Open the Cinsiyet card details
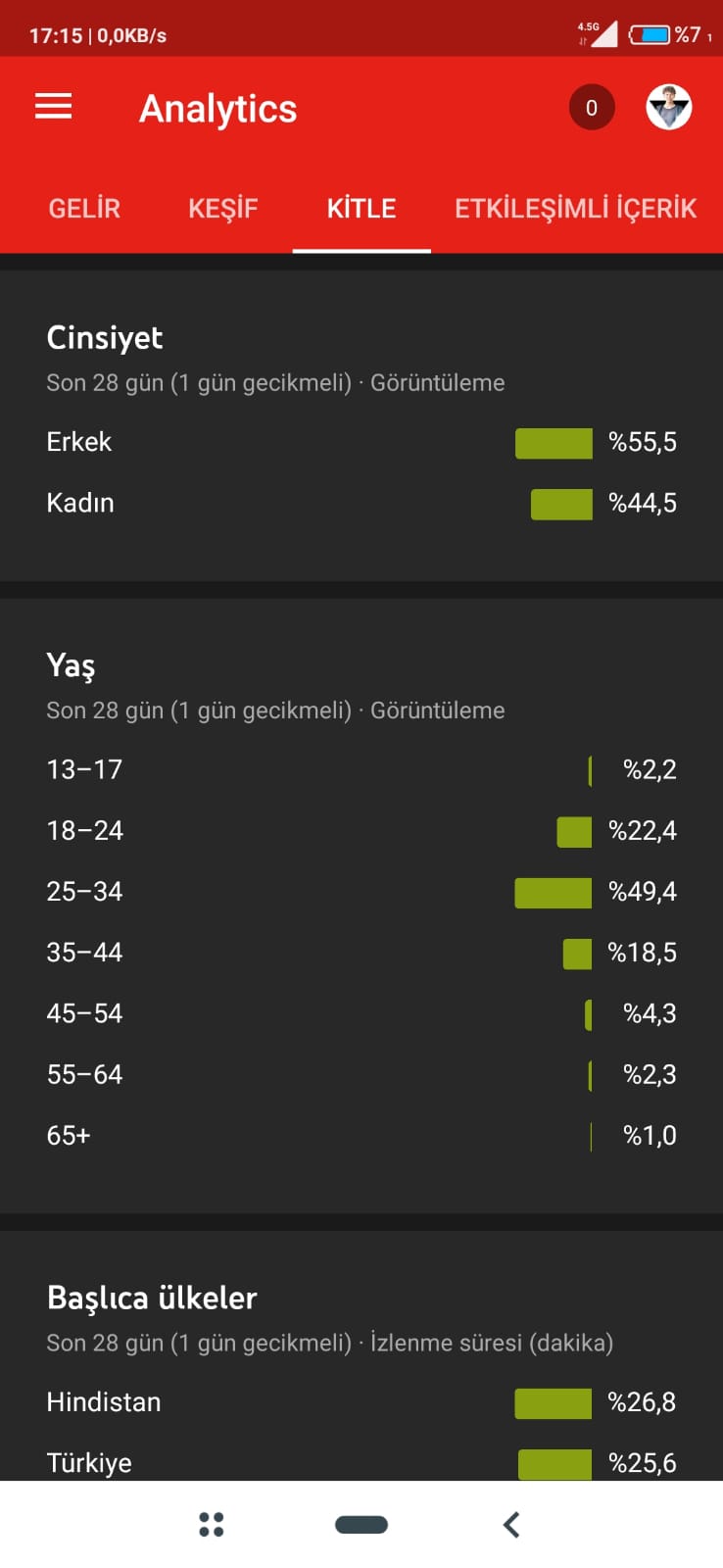 coord(361,425)
